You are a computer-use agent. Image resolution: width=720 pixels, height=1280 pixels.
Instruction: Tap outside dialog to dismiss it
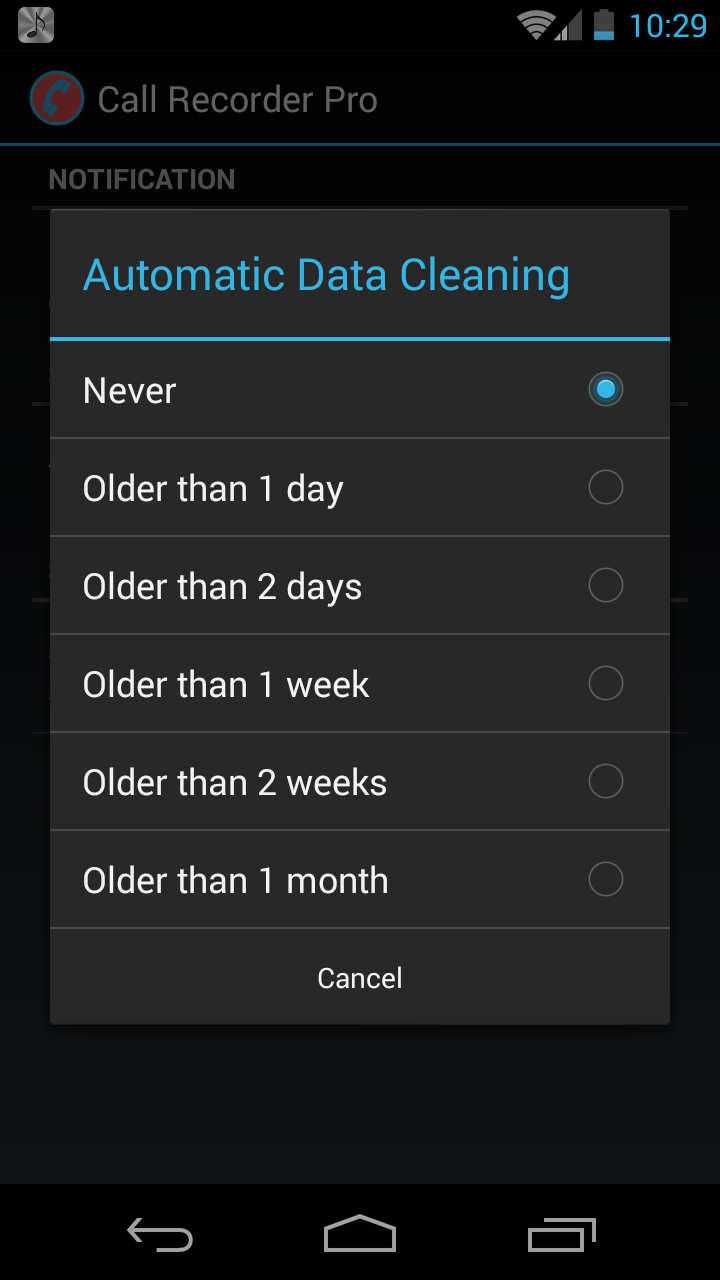(360, 1110)
